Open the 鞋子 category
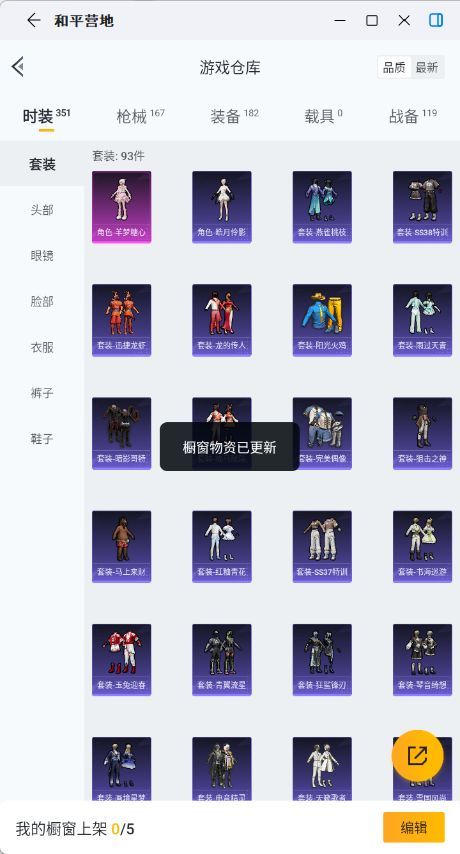460x854 pixels. coord(42,438)
